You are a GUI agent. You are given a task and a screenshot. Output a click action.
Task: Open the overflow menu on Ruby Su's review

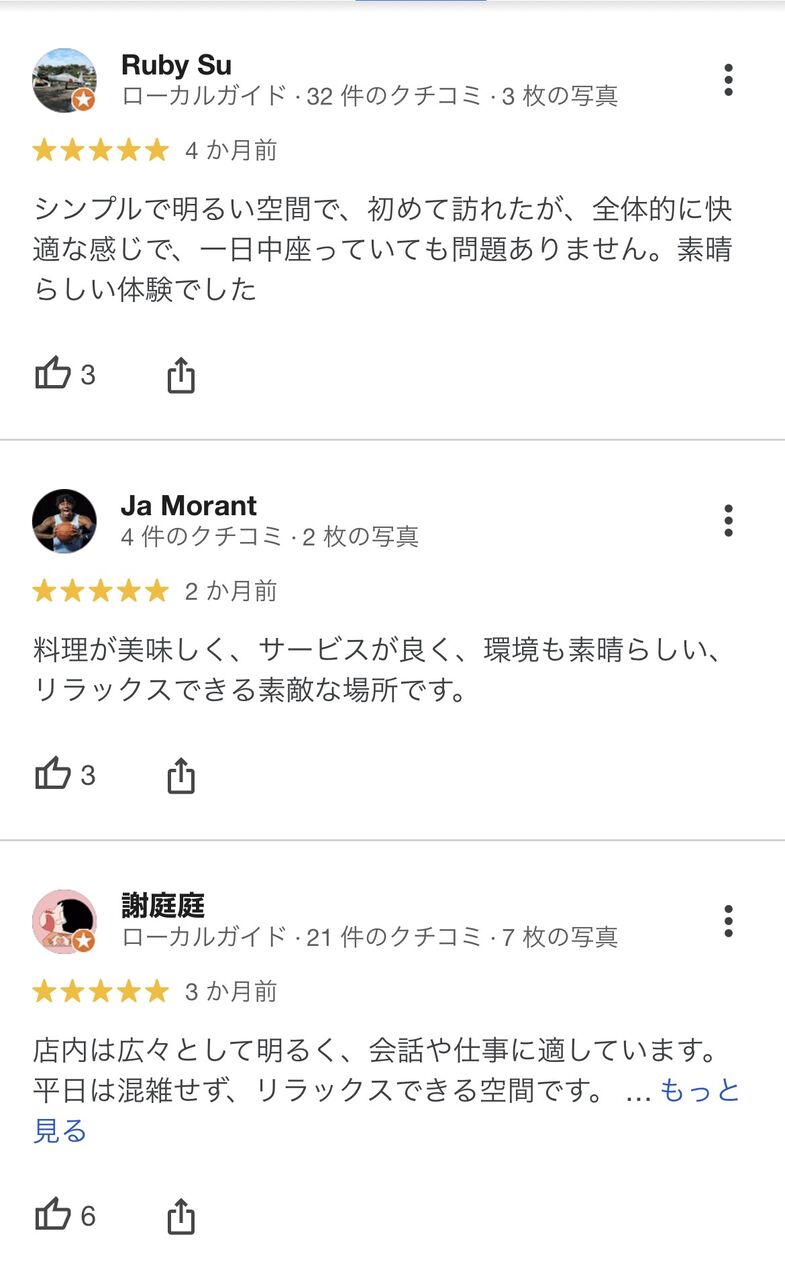coord(728,80)
